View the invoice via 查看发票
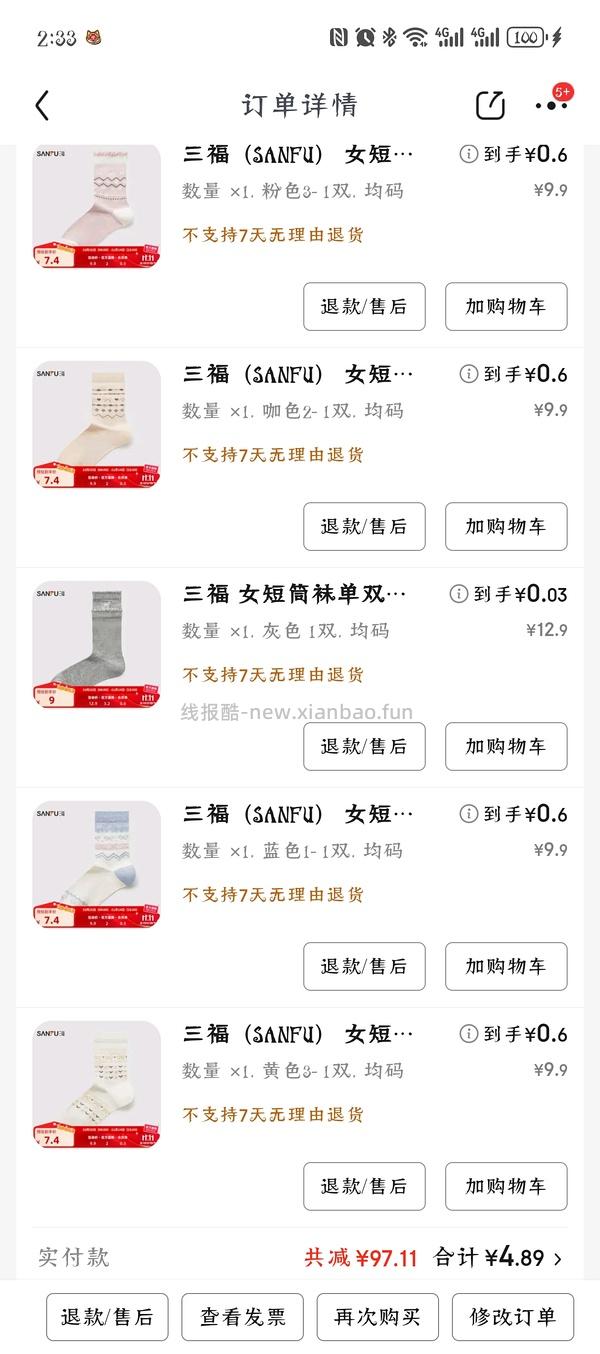600x1354 pixels. point(242,1317)
